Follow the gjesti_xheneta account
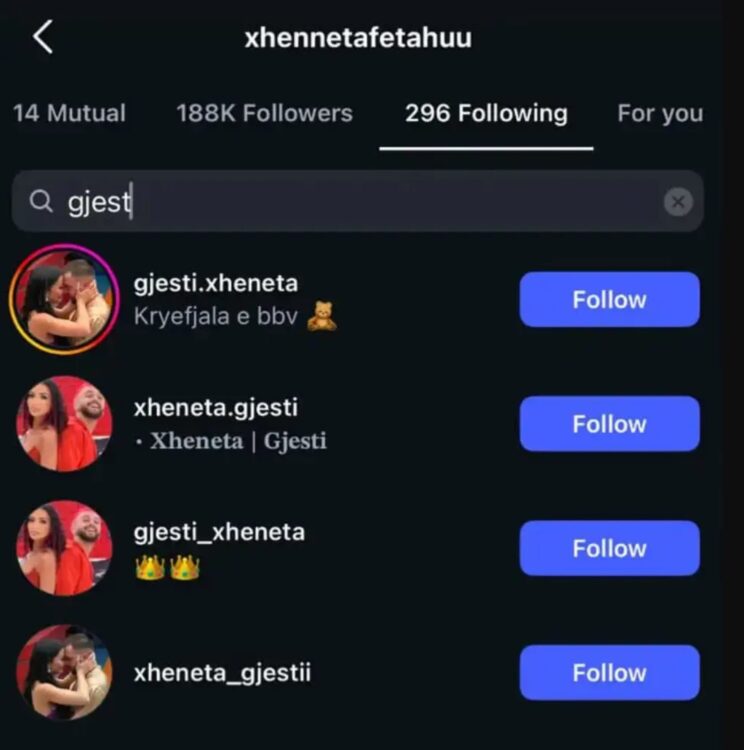Image resolution: width=744 pixels, height=750 pixels. (x=609, y=548)
